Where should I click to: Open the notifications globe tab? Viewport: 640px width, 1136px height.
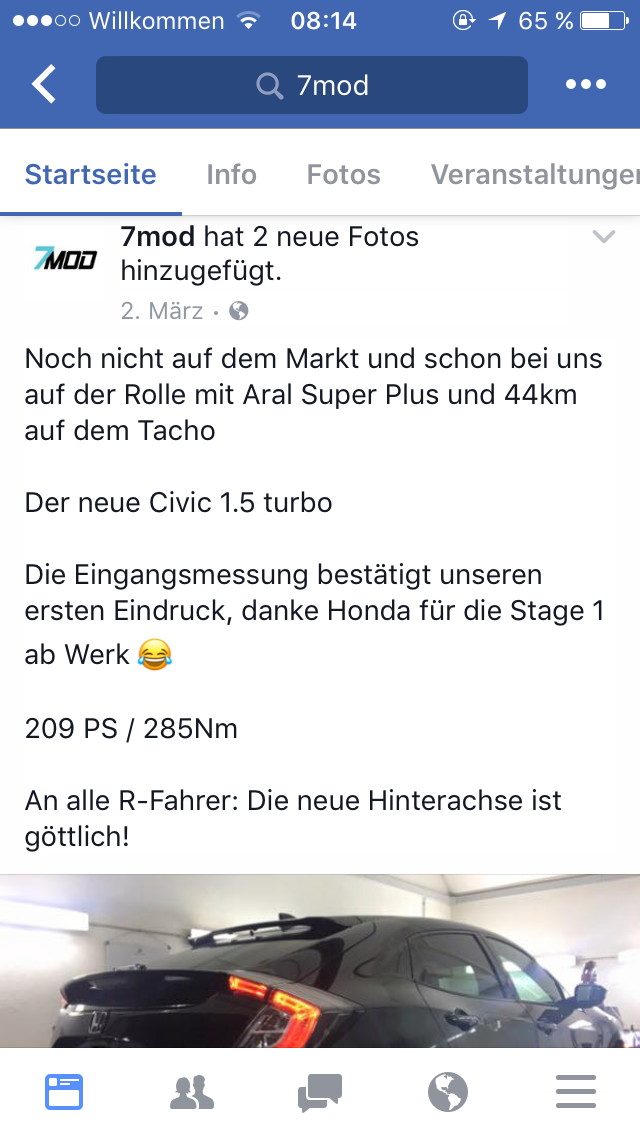click(x=448, y=1092)
